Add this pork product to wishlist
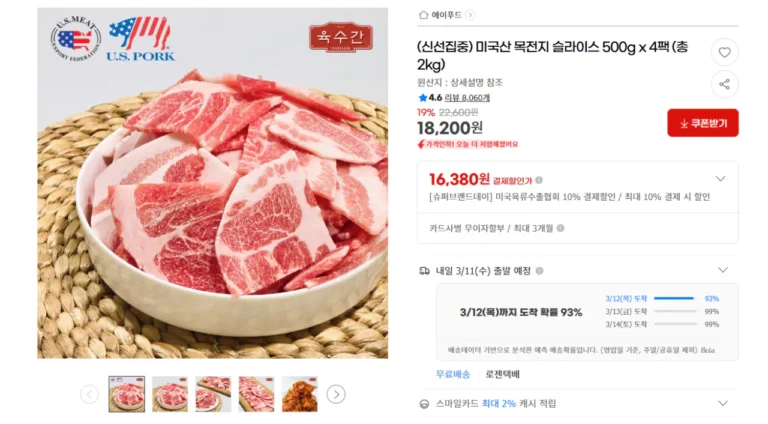 pyautogui.click(x=724, y=52)
